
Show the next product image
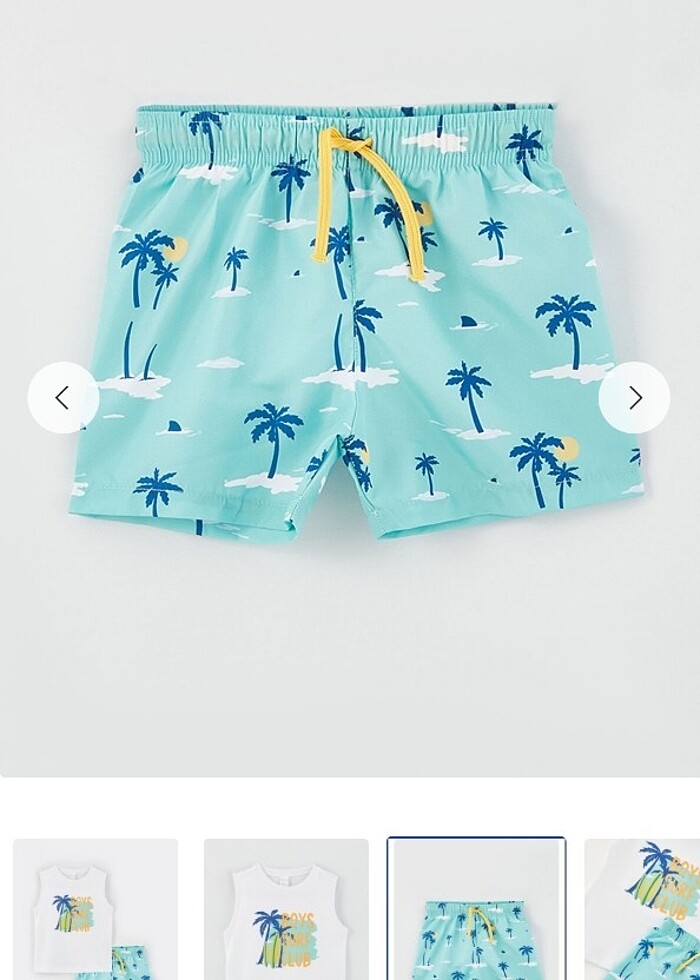click(634, 398)
